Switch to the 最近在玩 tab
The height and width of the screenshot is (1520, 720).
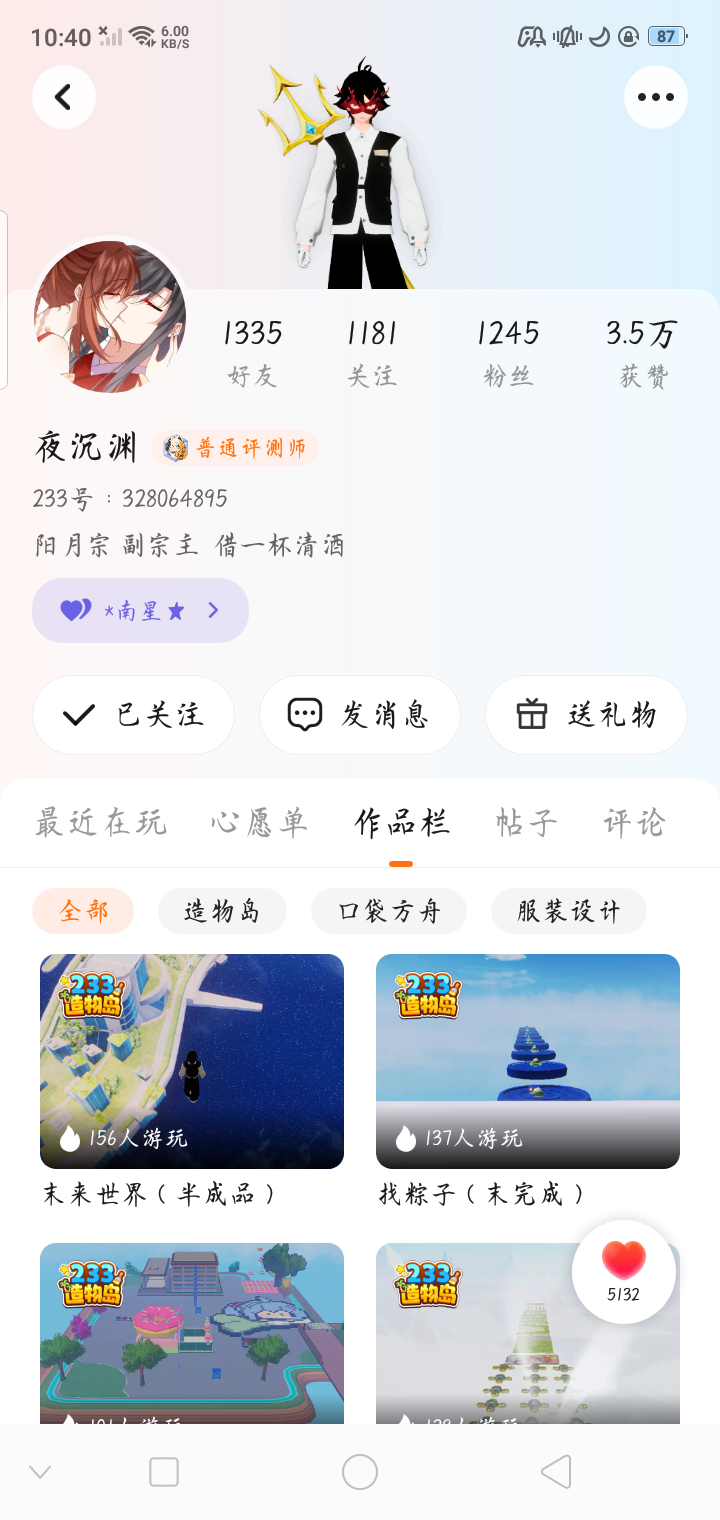[101, 823]
